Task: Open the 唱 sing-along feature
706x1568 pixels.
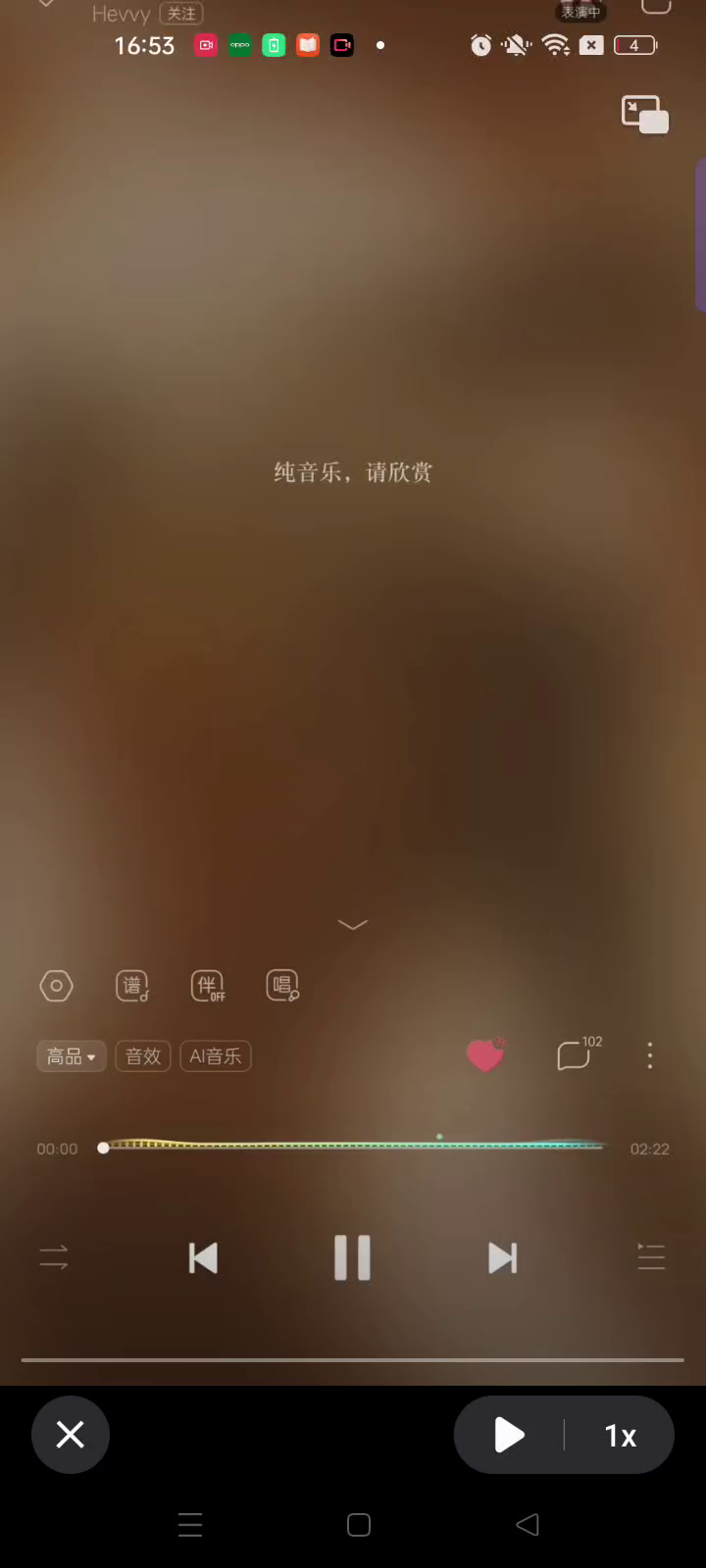Action: pyautogui.click(x=282, y=986)
